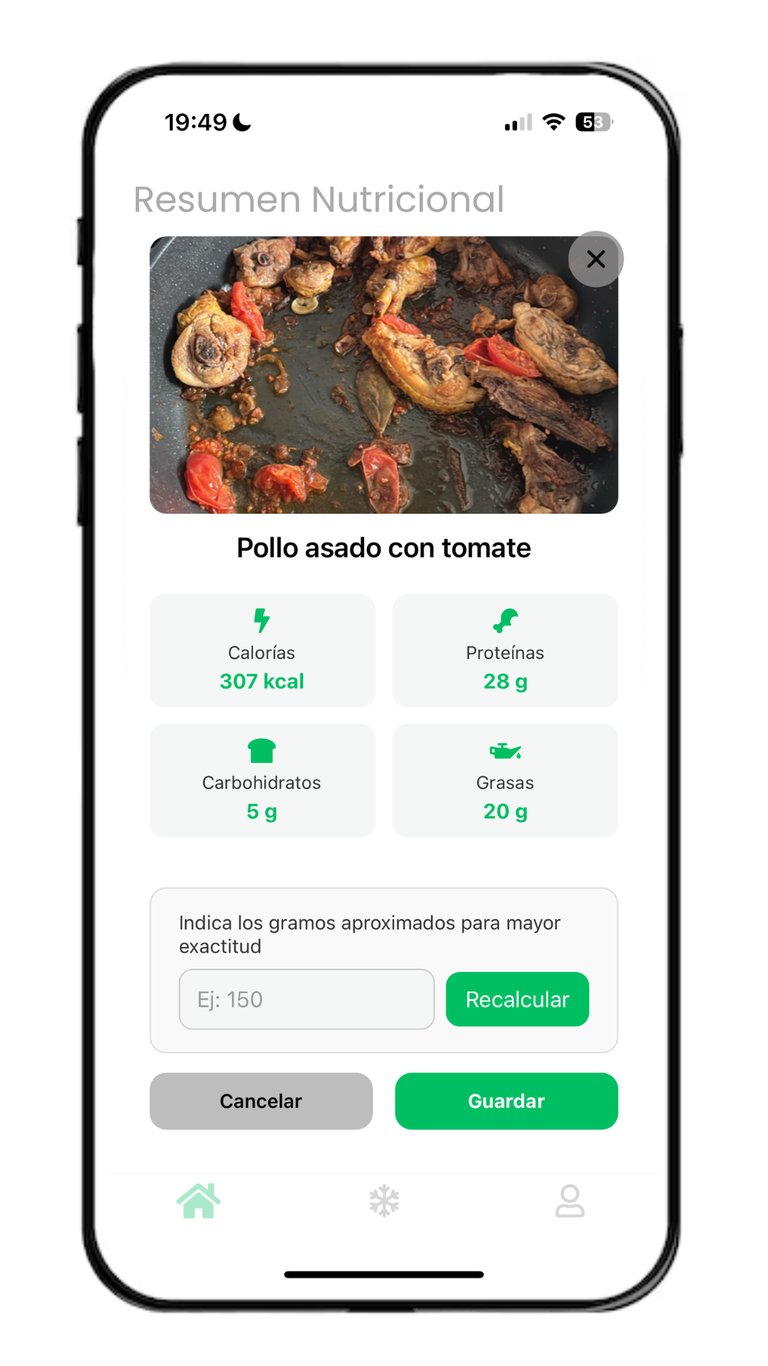Screen dimensions: 768x1366
Task: Open the snowflake tab
Action: [x=384, y=1200]
